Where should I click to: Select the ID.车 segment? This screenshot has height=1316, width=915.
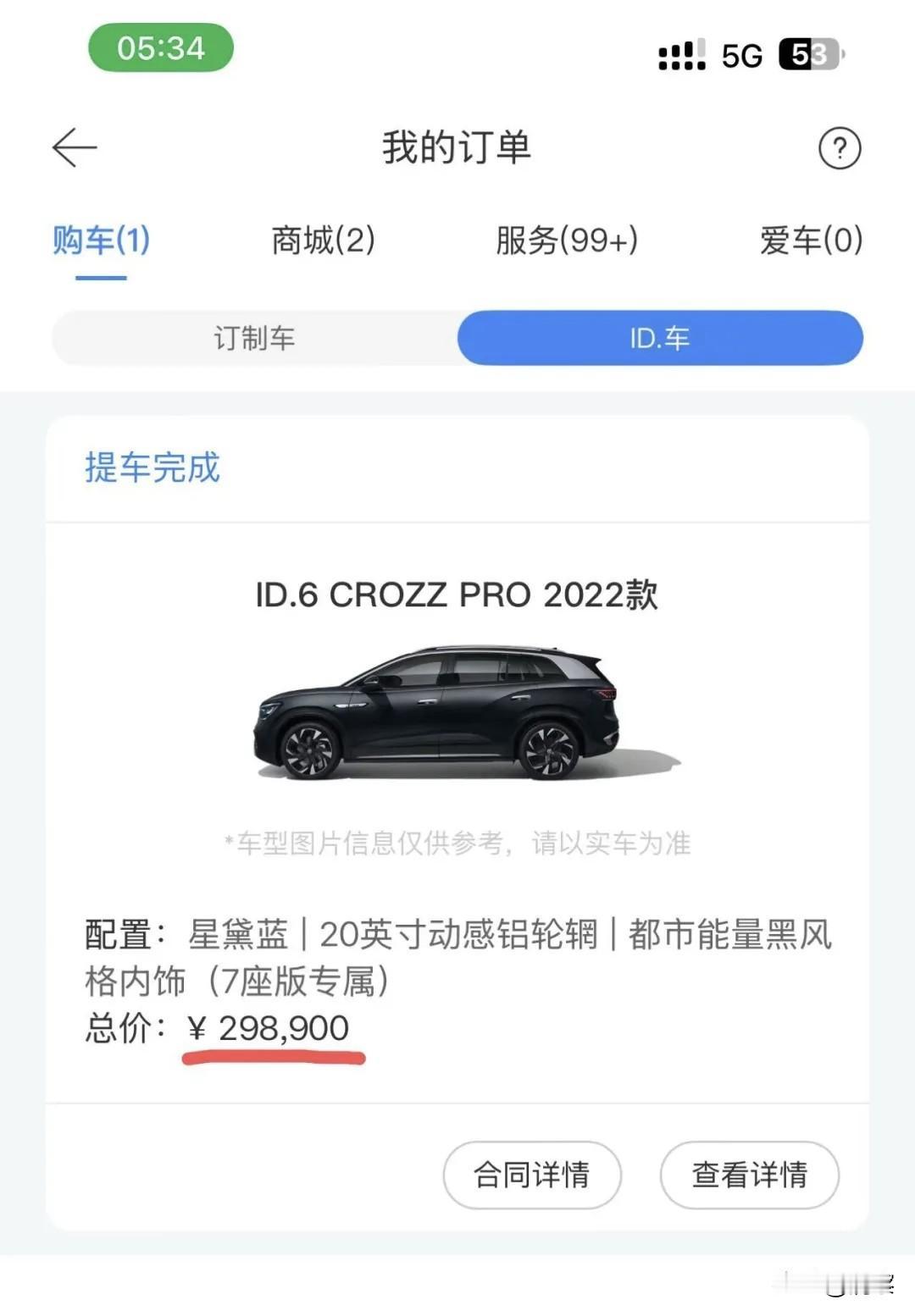point(659,338)
